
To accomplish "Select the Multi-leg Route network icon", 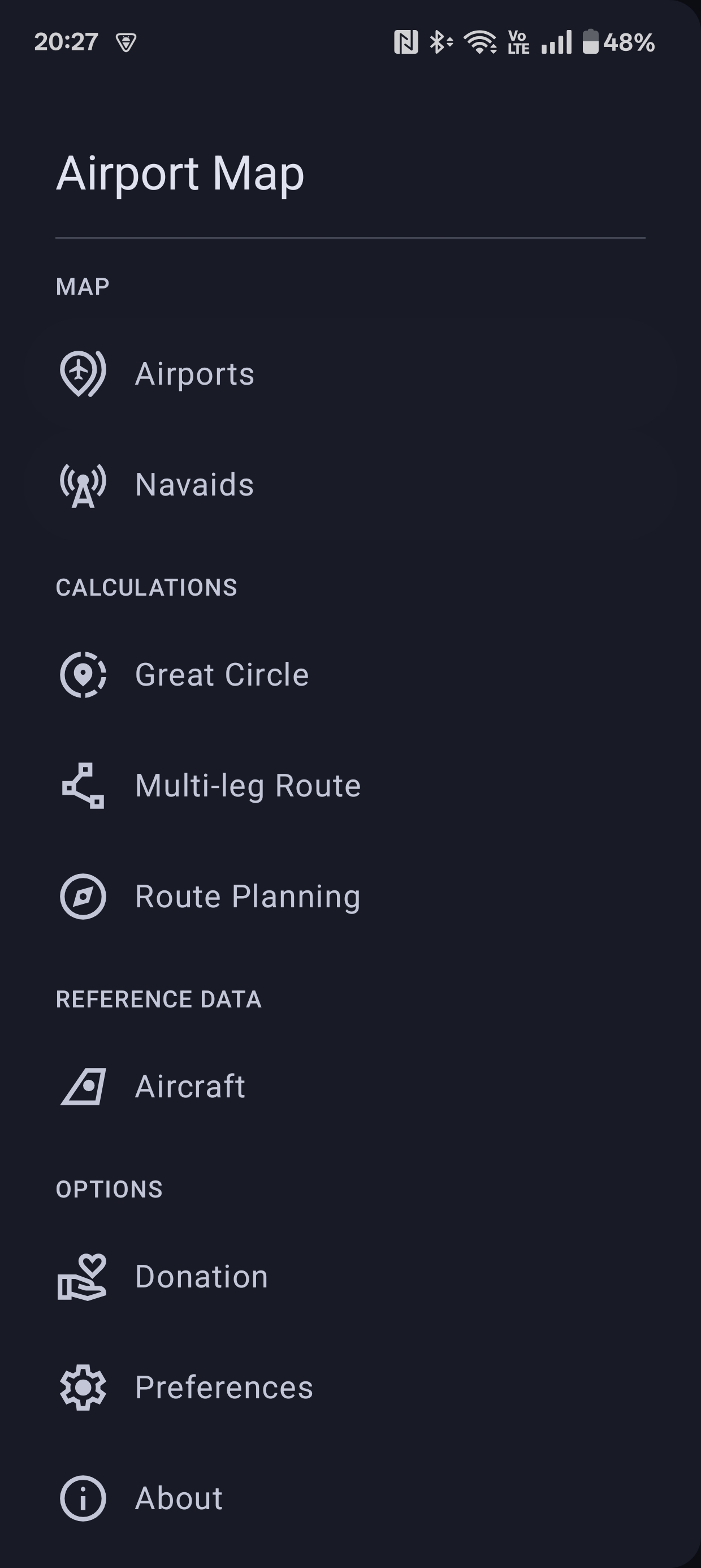I will click(83, 785).
